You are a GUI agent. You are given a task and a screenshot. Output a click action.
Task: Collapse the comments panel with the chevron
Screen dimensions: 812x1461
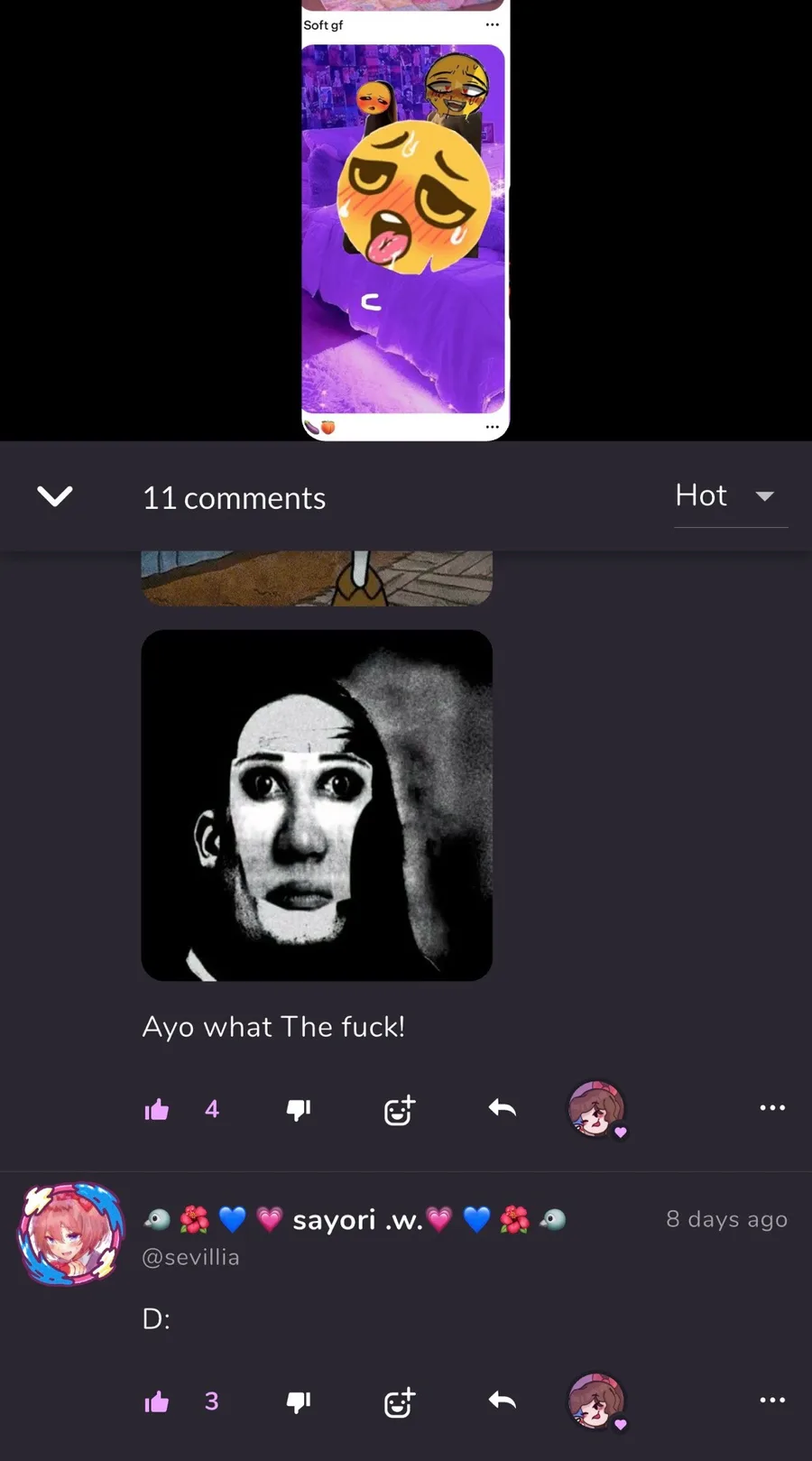[55, 496]
